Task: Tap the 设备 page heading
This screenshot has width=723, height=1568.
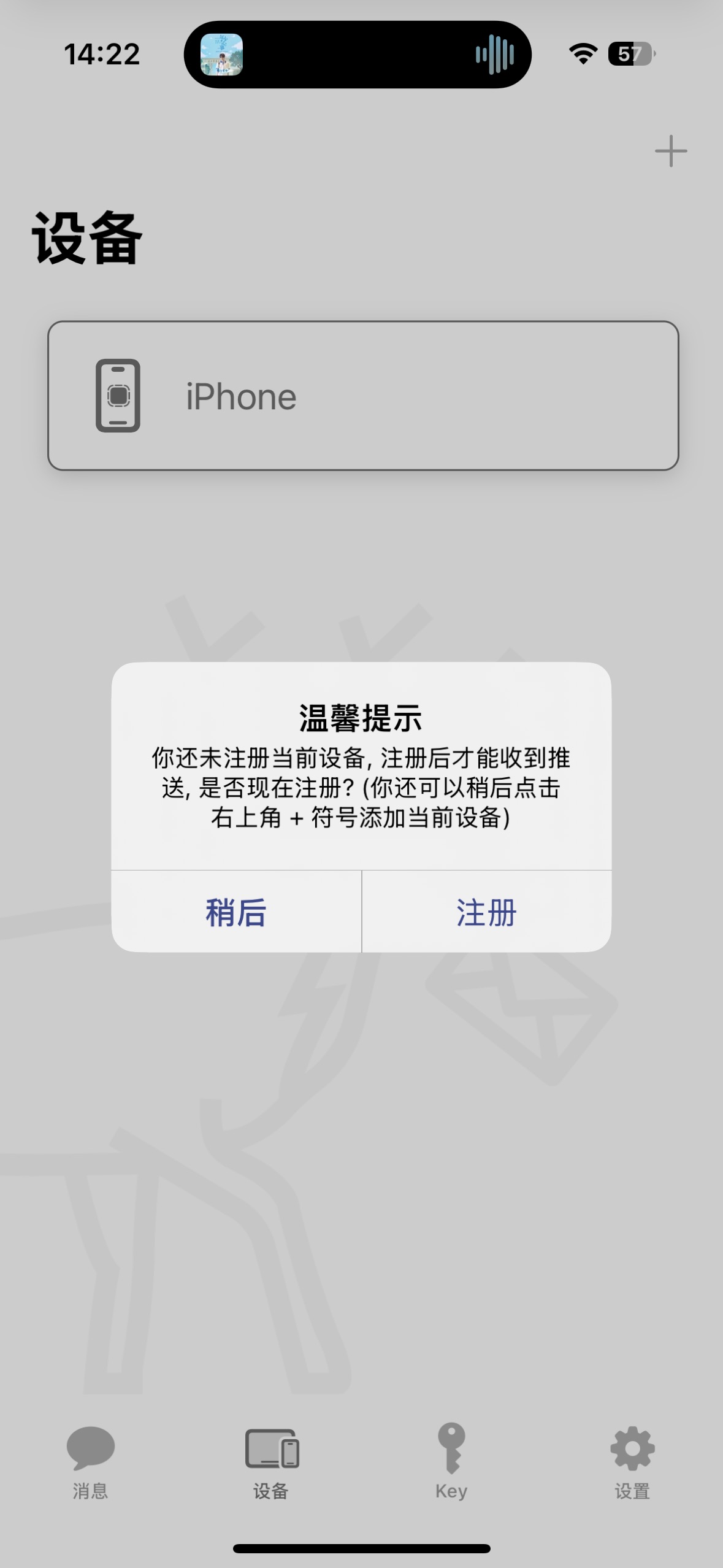Action: click(86, 236)
